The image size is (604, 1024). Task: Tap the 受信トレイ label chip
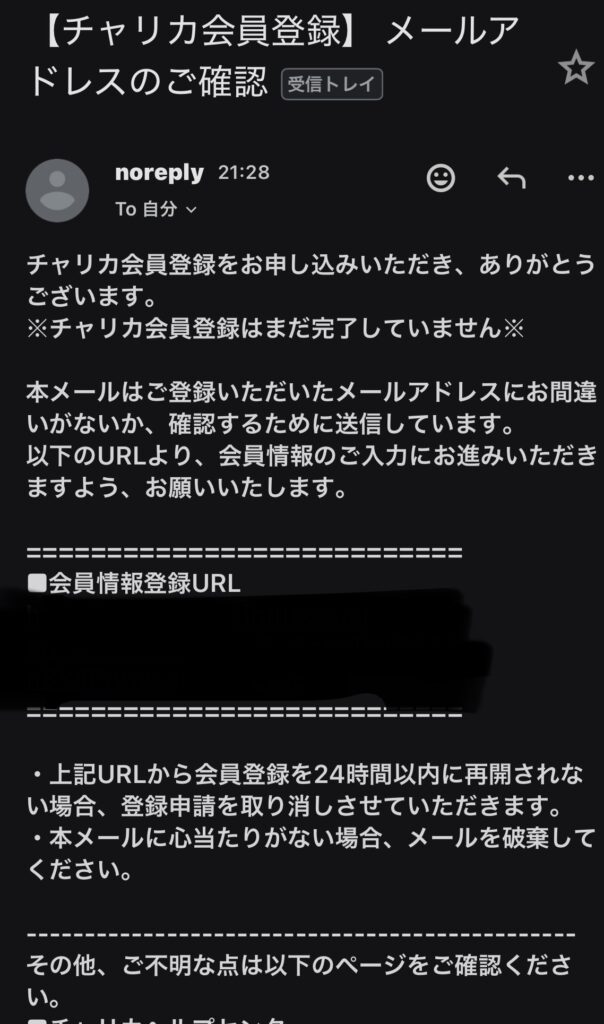[x=332, y=84]
